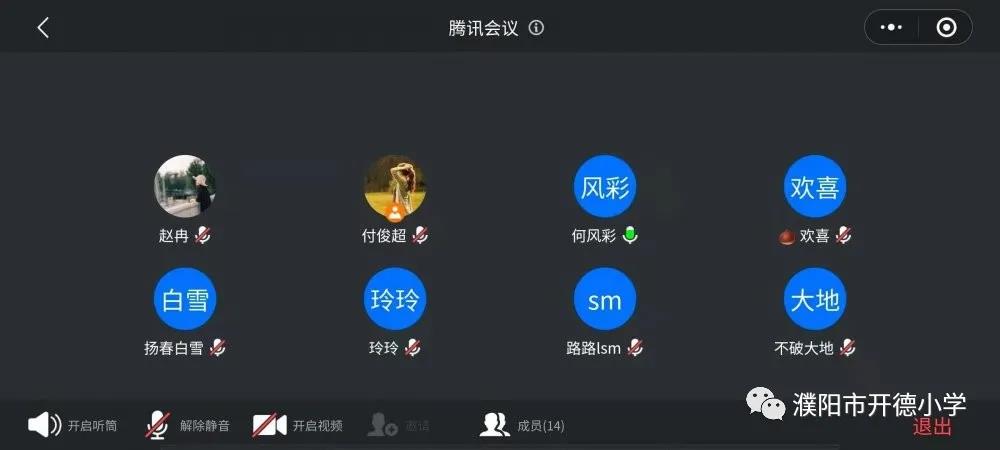The image size is (1000, 450).
Task: Go back using the top-left arrow
Action: point(43,28)
